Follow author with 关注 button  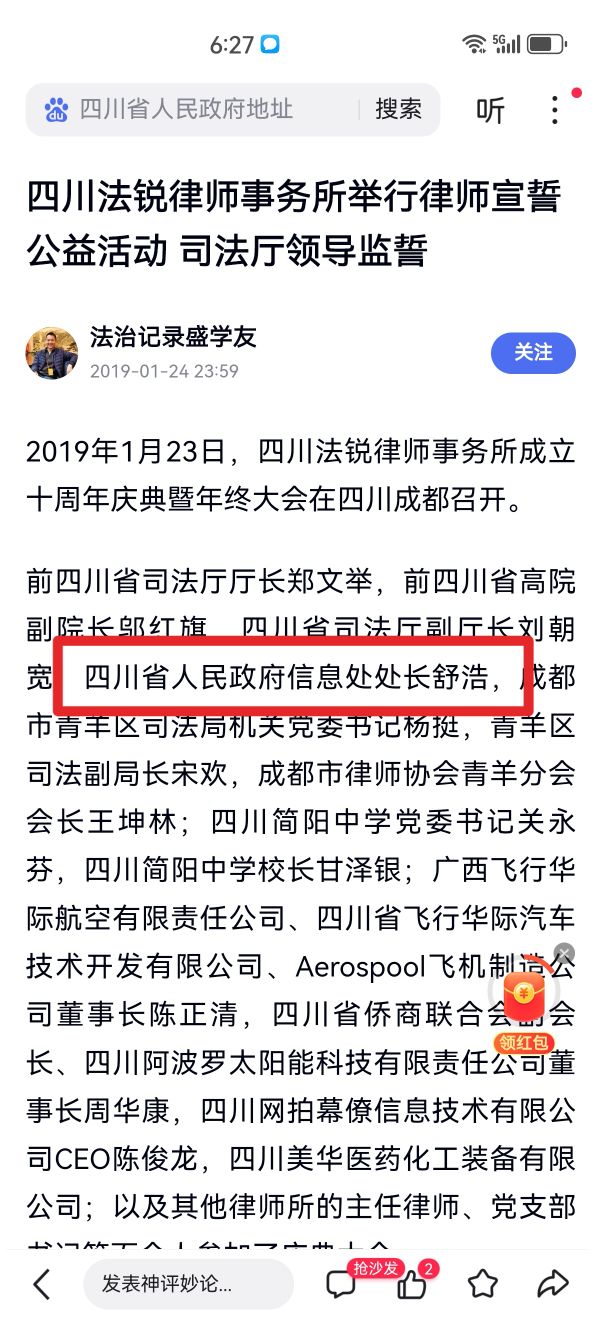point(533,352)
